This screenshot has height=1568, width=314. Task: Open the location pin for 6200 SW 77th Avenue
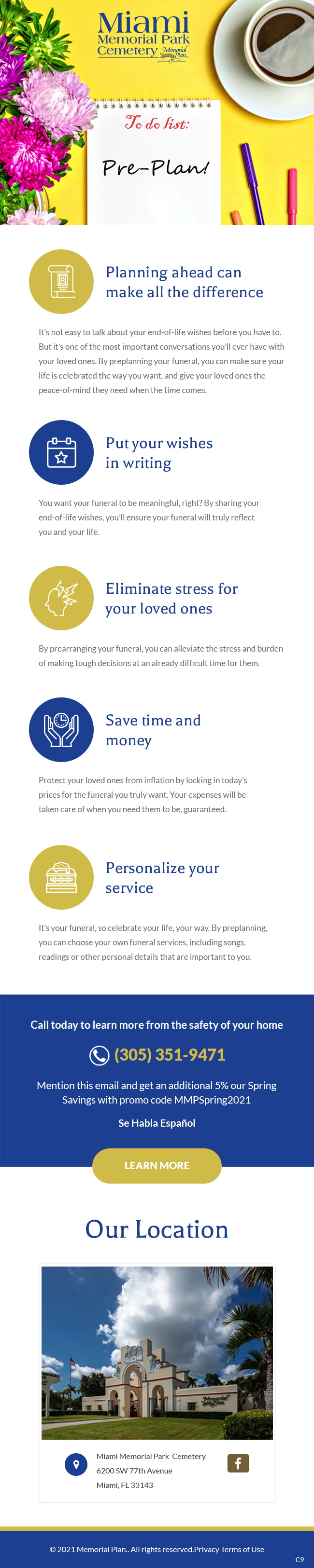[x=76, y=1464]
